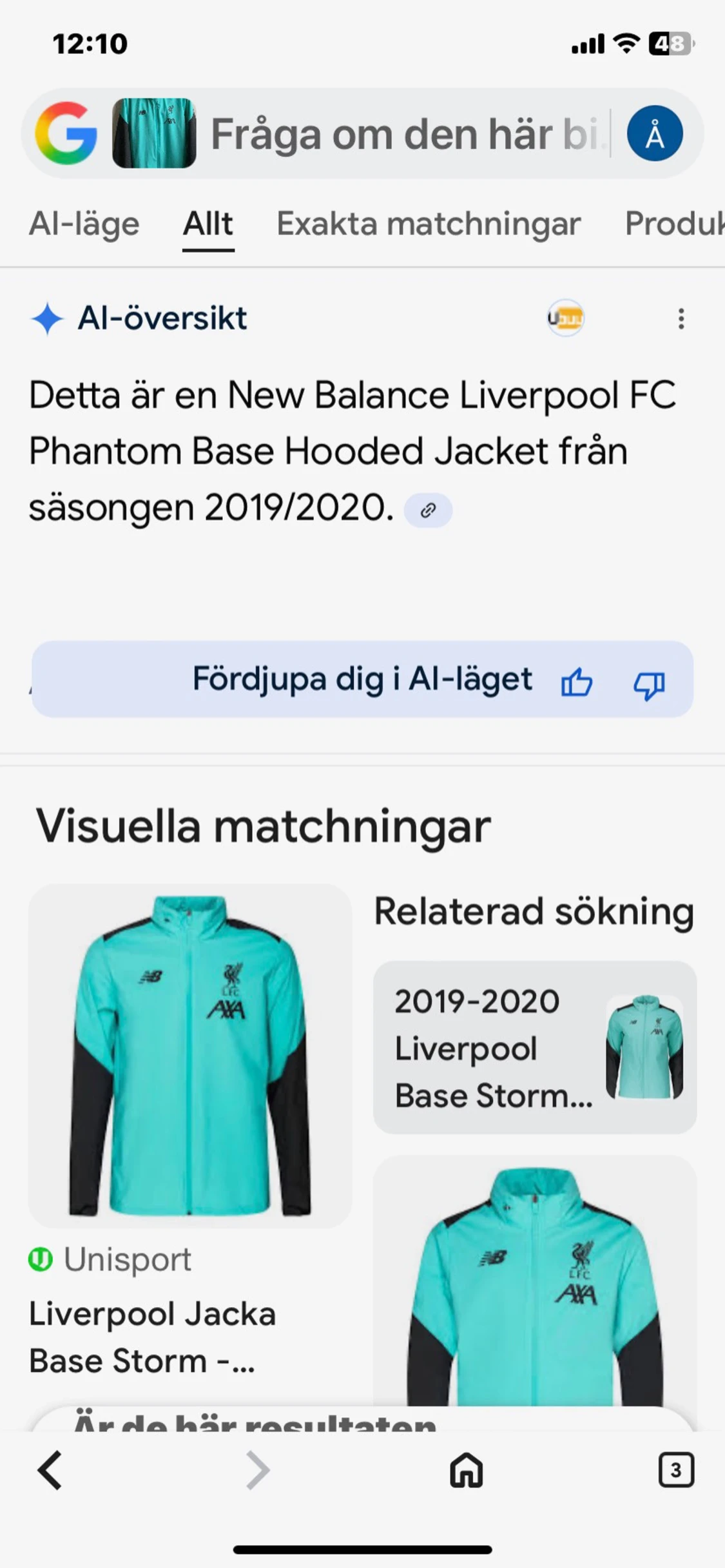
Task: Switch to the Exakta matchningar tab
Action: tap(427, 224)
